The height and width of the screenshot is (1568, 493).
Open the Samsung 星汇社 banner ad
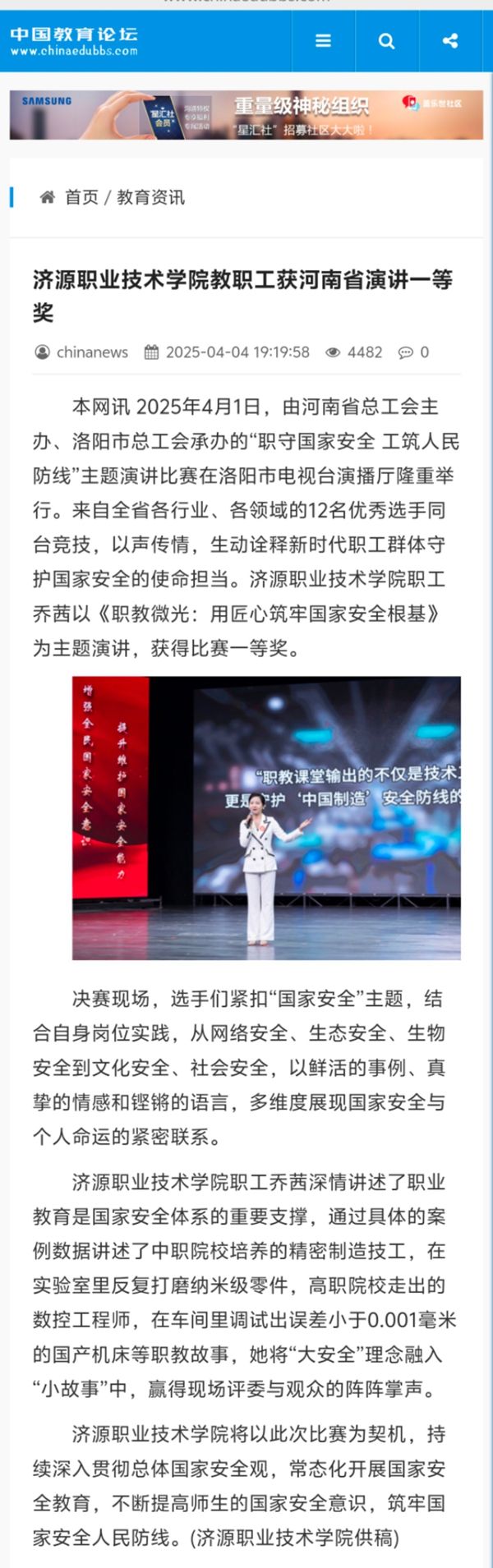[246, 115]
